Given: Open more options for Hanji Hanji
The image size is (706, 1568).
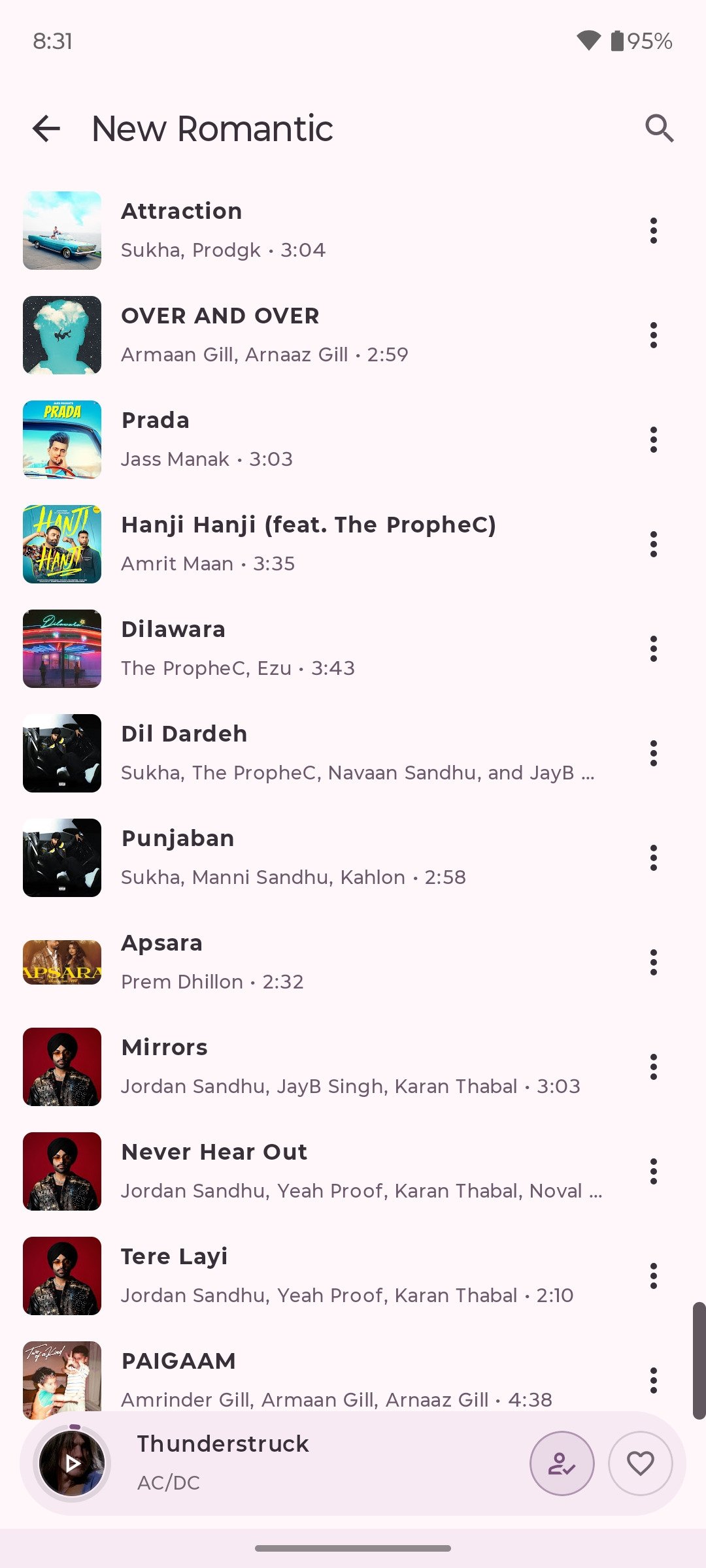Looking at the screenshot, I should click(653, 544).
